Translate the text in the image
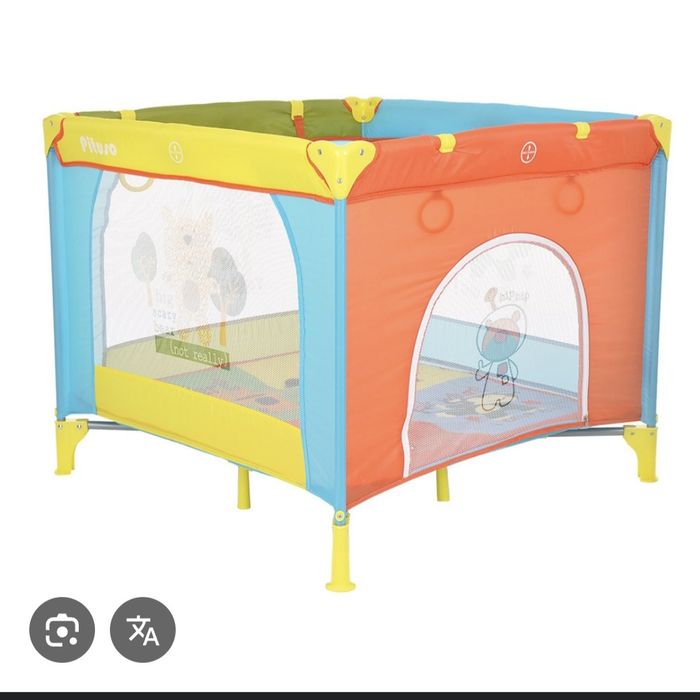 coord(142,630)
